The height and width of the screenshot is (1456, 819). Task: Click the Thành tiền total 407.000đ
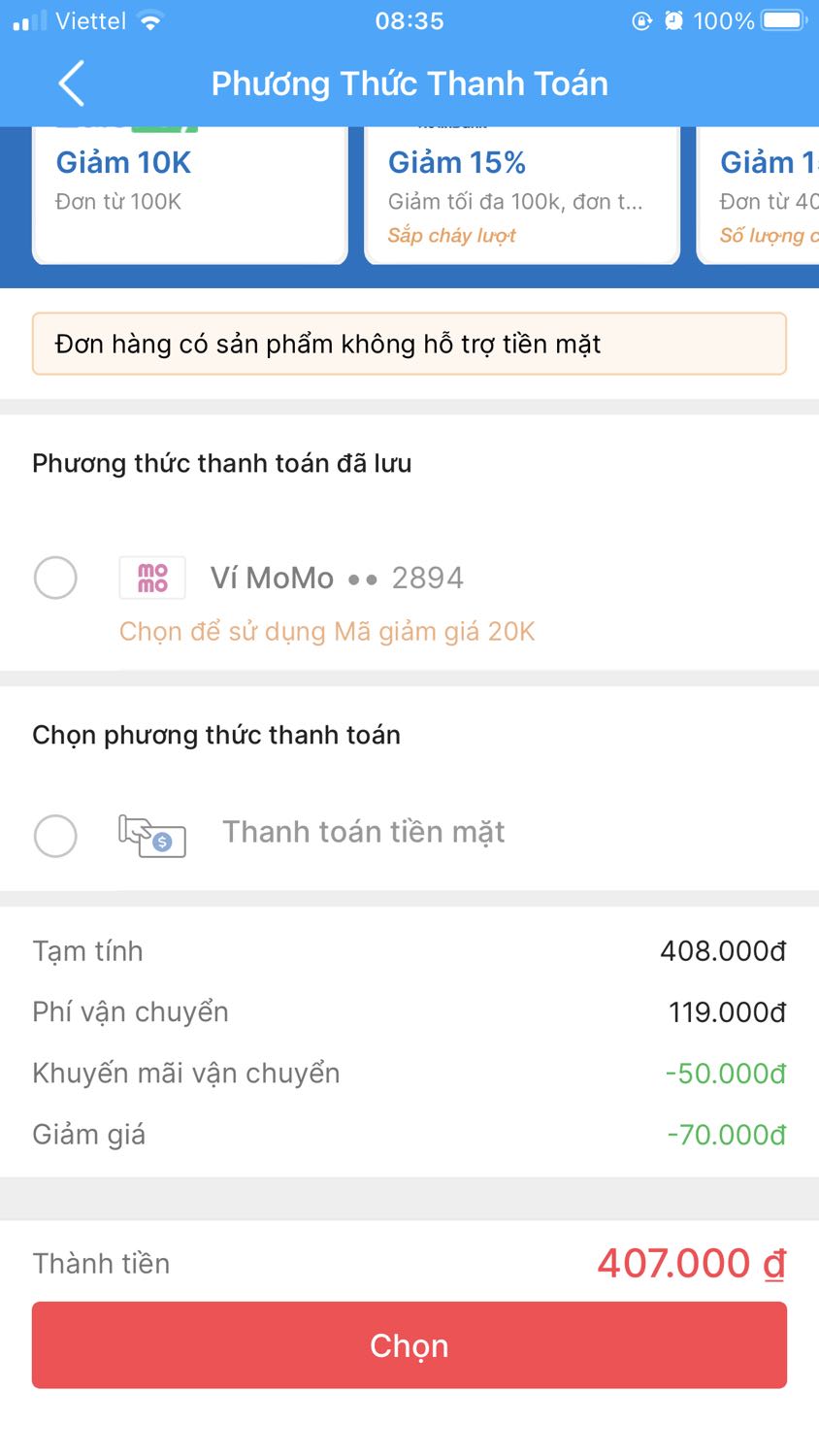click(689, 1262)
